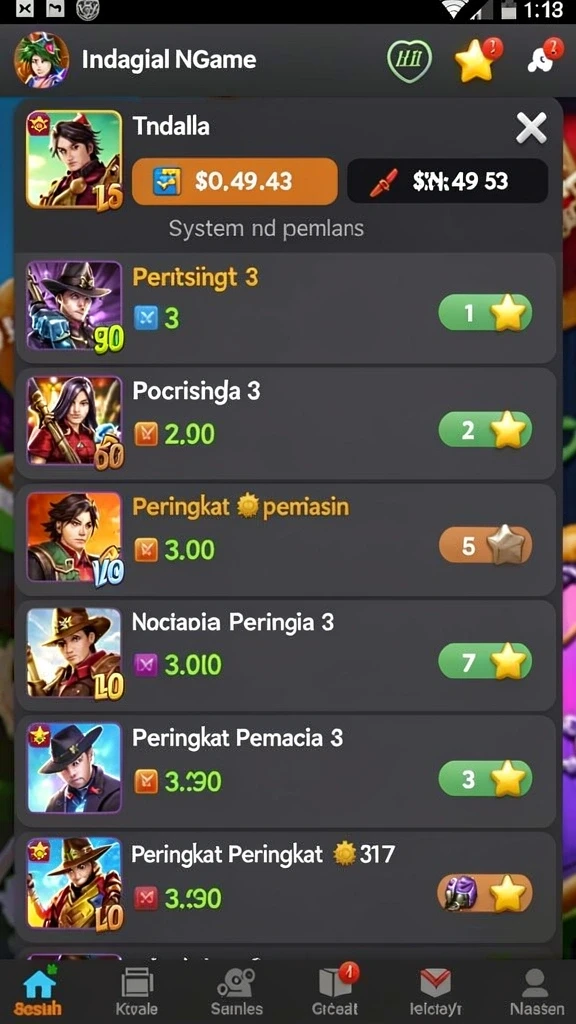Tap the 7 star button on Nociapia Peringia 3
576x1024 pixels.
[x=485, y=664]
